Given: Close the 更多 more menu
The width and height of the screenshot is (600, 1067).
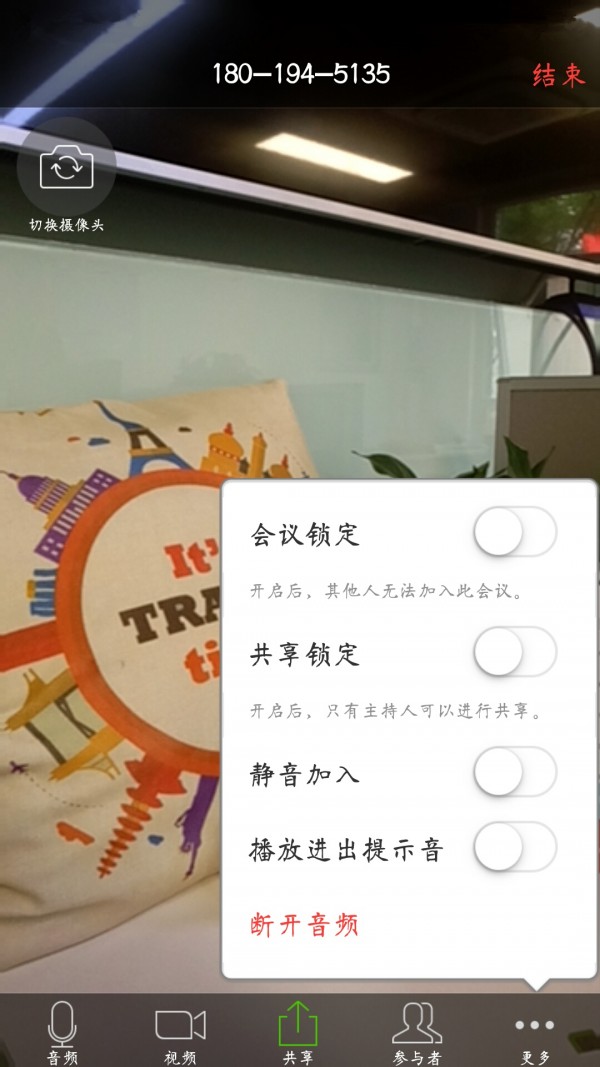Looking at the screenshot, I should pos(535,1032).
